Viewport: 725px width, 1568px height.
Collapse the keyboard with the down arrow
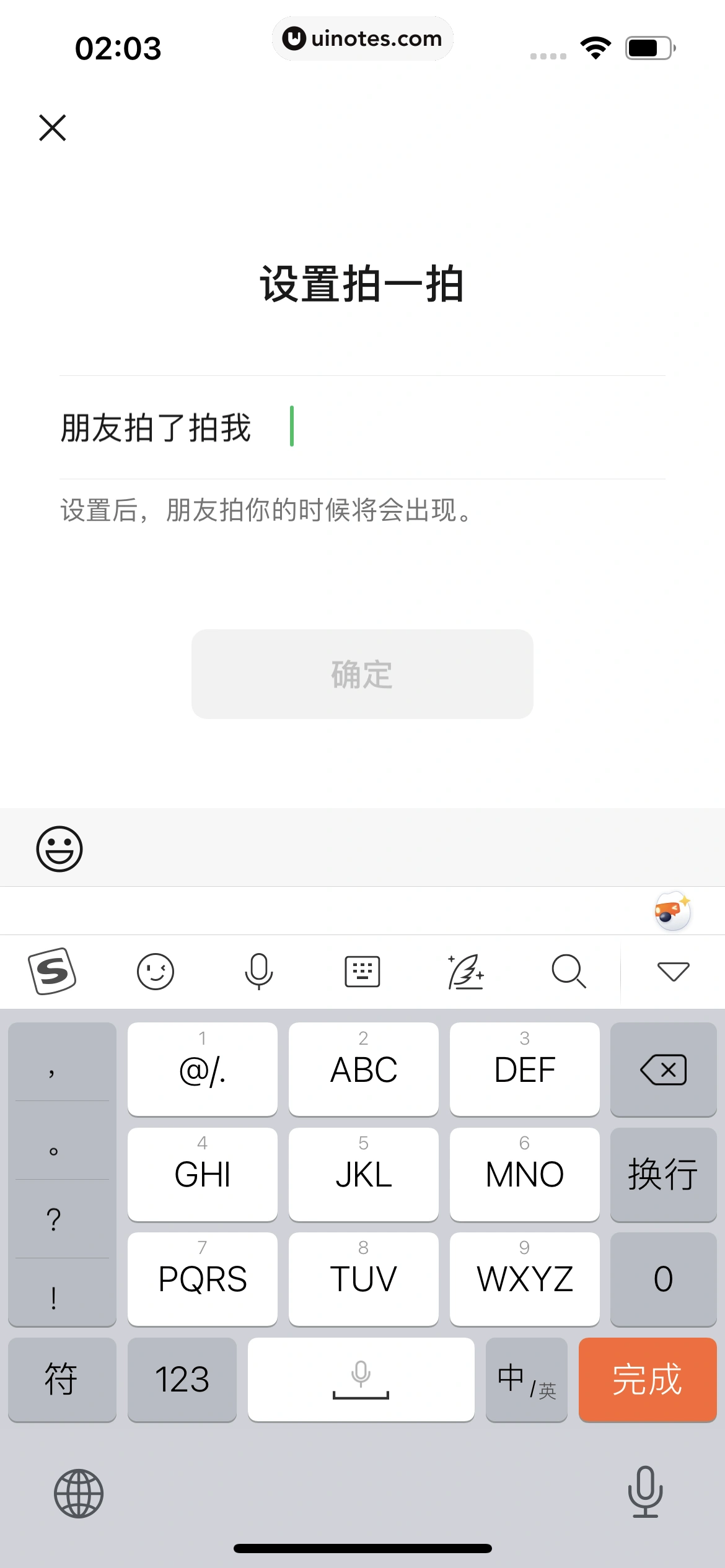pyautogui.click(x=672, y=971)
